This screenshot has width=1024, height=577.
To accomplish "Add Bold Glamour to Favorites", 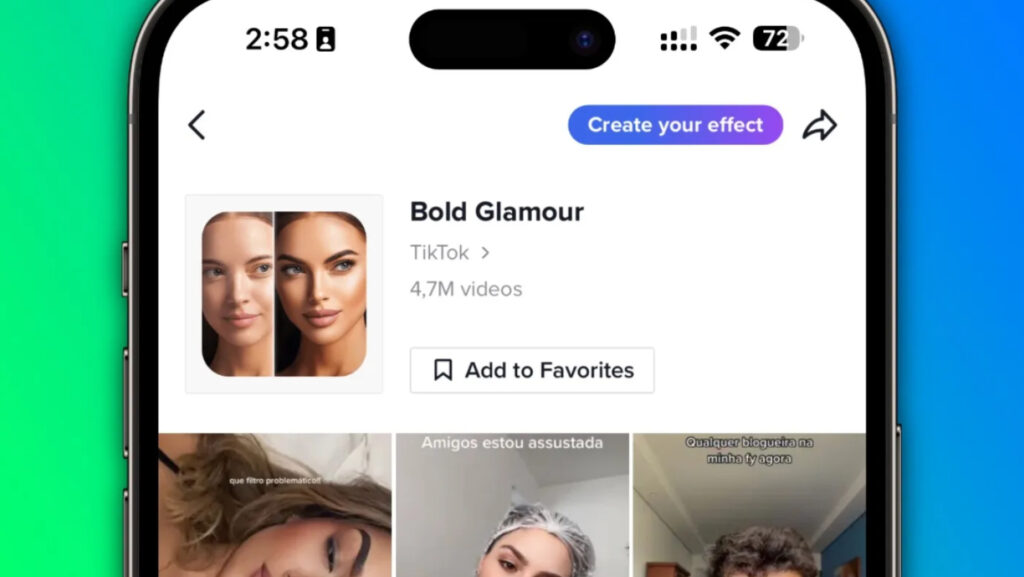I will (x=532, y=370).
